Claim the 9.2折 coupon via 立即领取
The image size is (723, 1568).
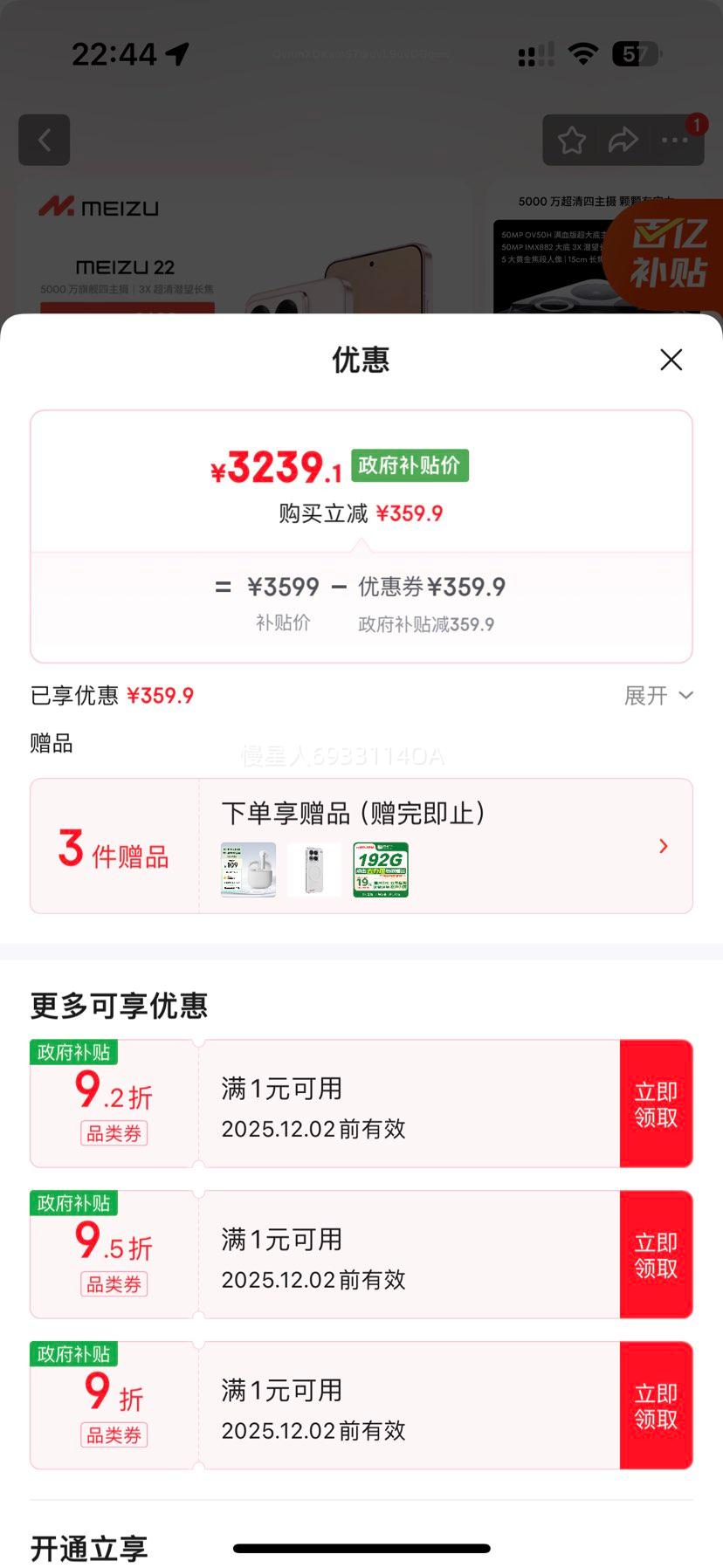(656, 1103)
